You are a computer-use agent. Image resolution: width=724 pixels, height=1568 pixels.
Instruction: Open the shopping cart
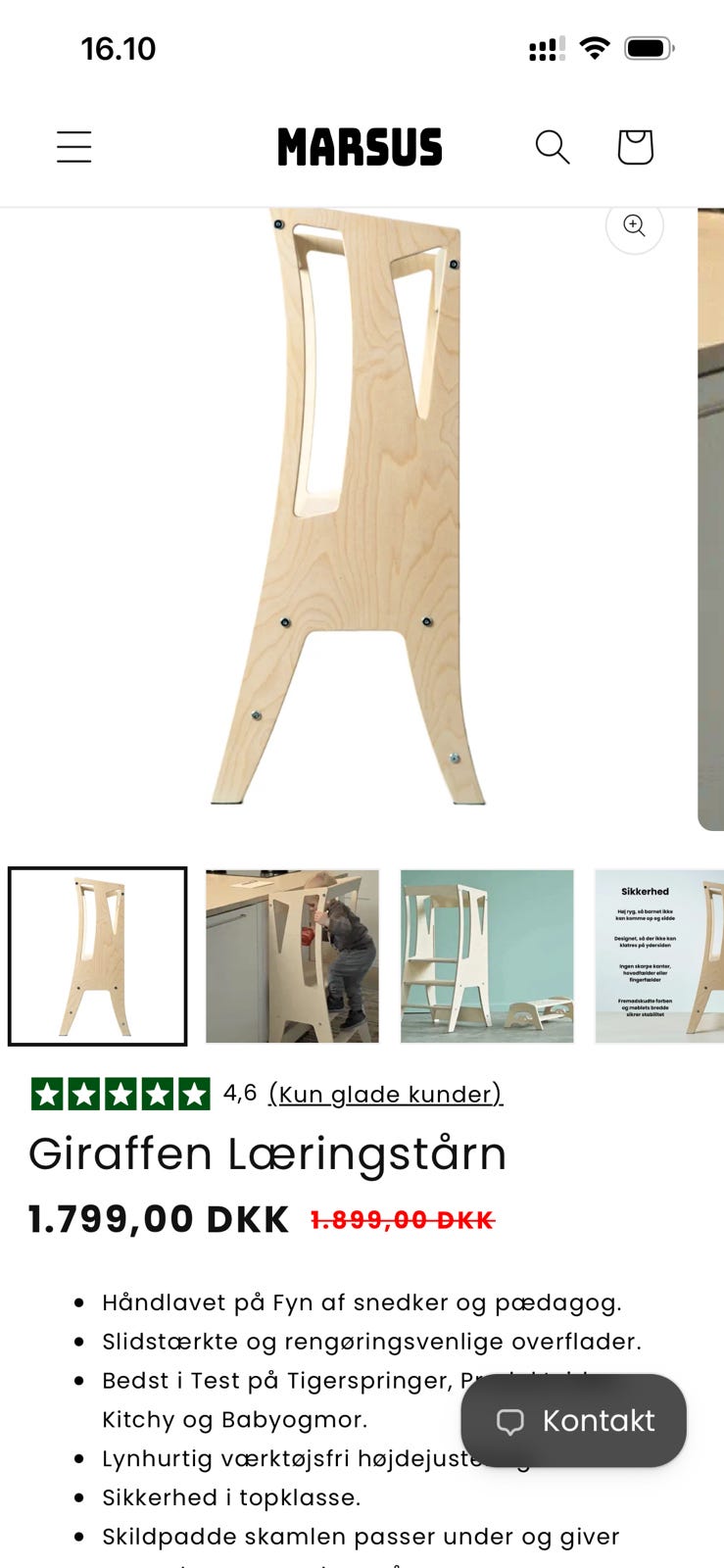635,147
